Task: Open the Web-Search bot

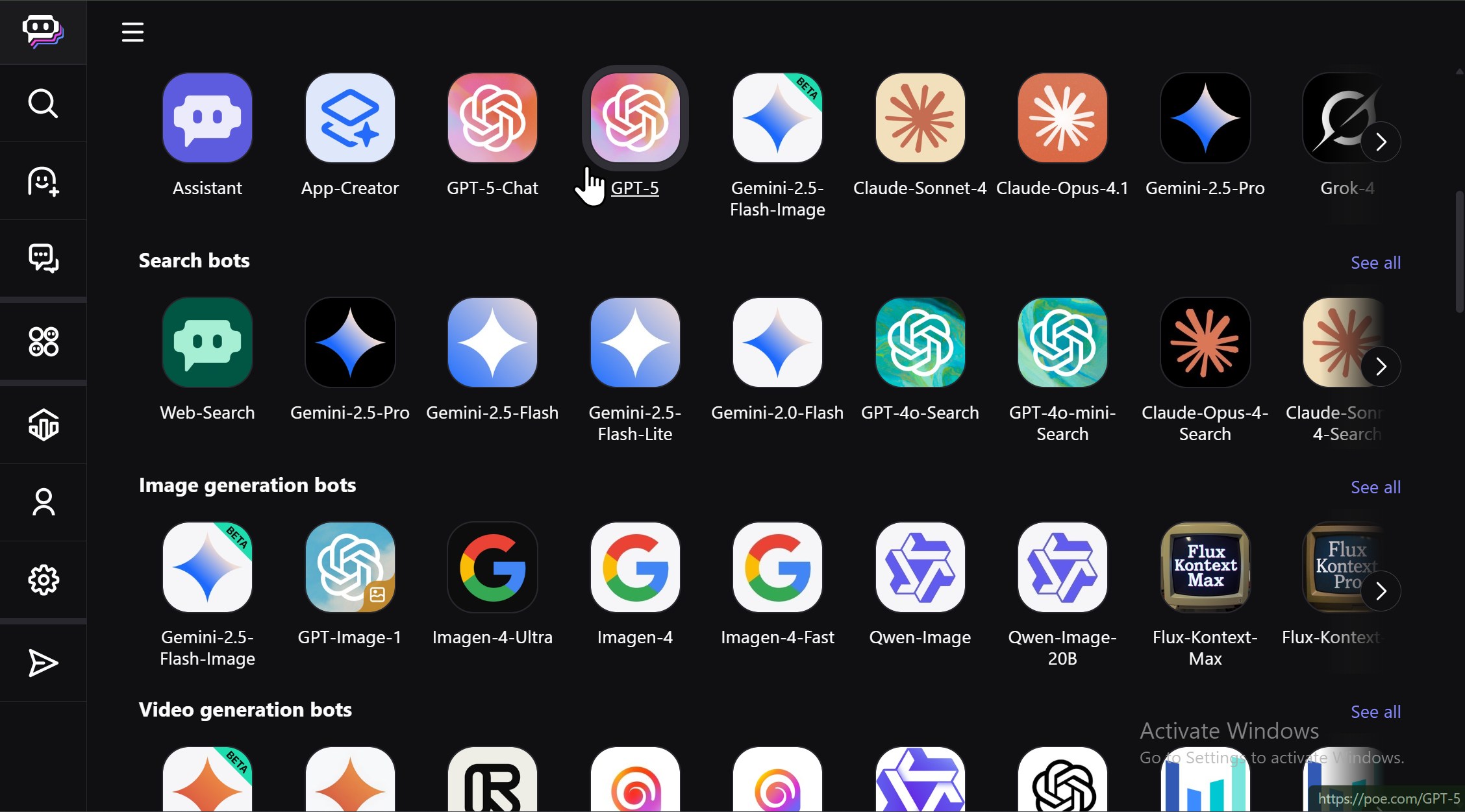Action: (x=207, y=343)
